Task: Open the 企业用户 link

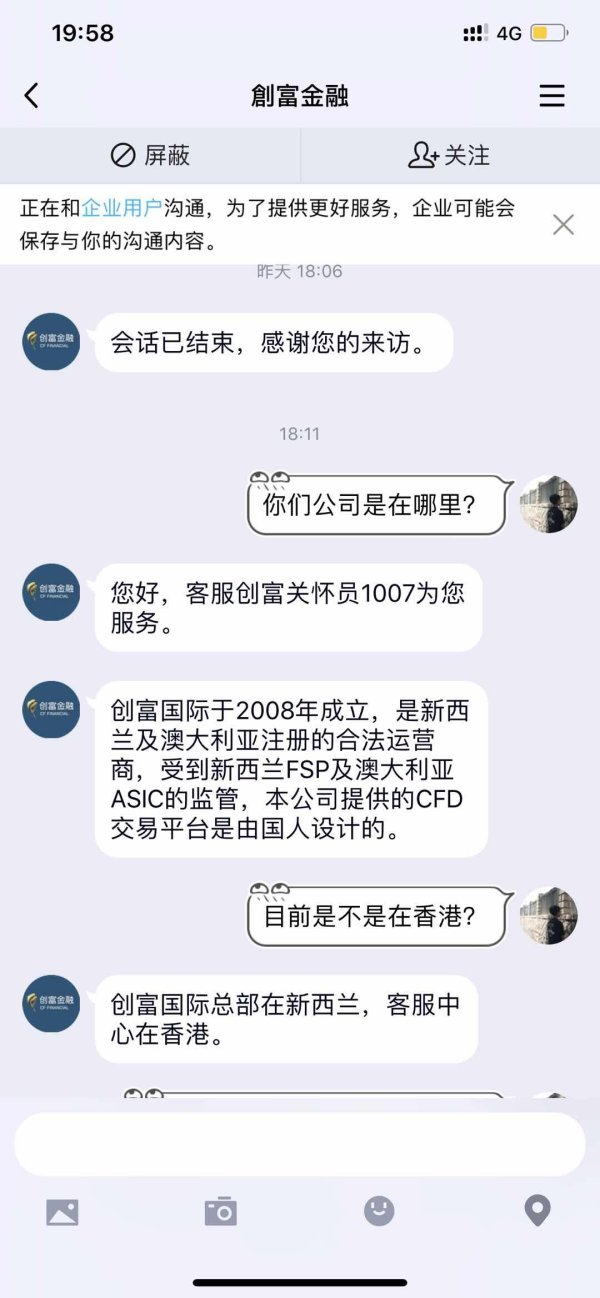Action: (x=121, y=209)
